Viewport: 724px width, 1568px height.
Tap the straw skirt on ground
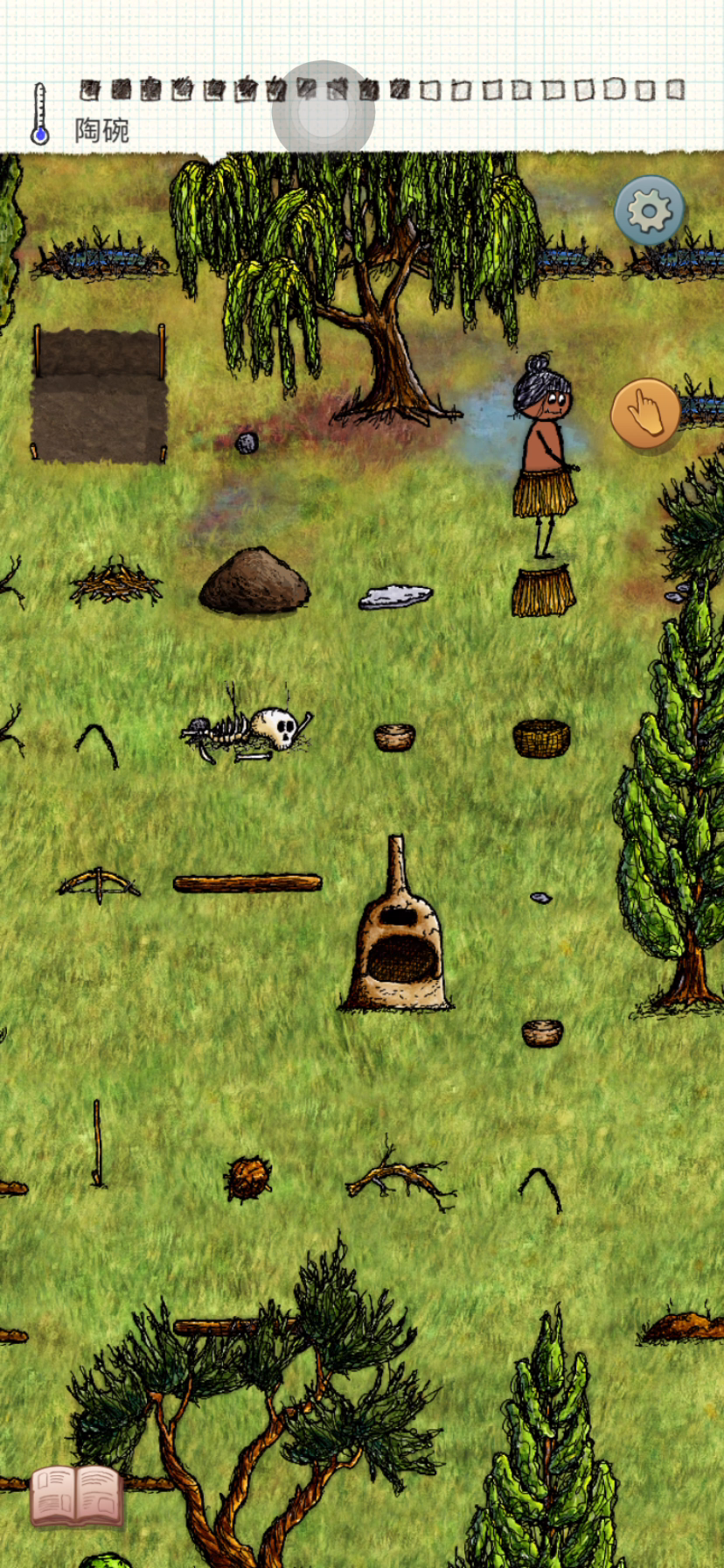(543, 591)
